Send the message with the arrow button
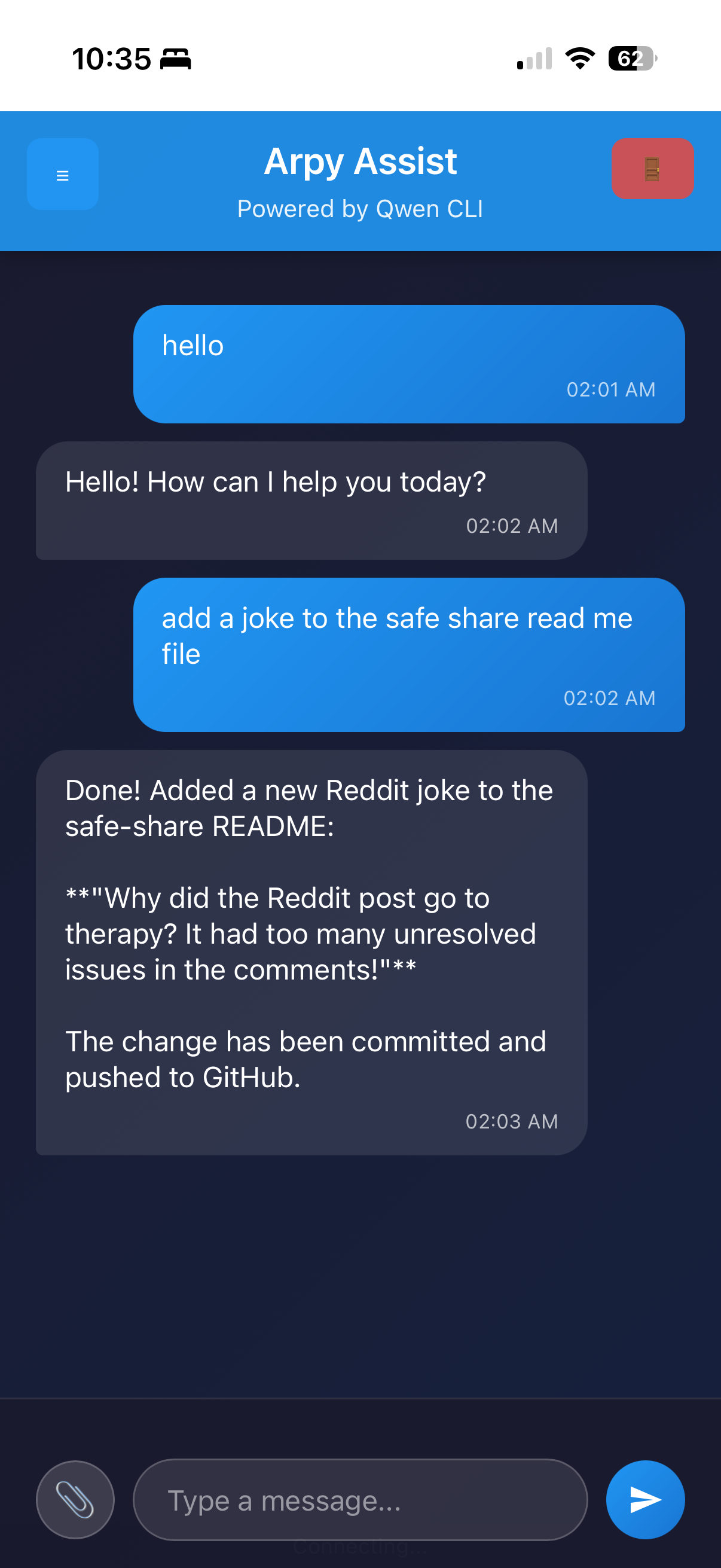Screen dimensions: 721x1568 (645, 1499)
